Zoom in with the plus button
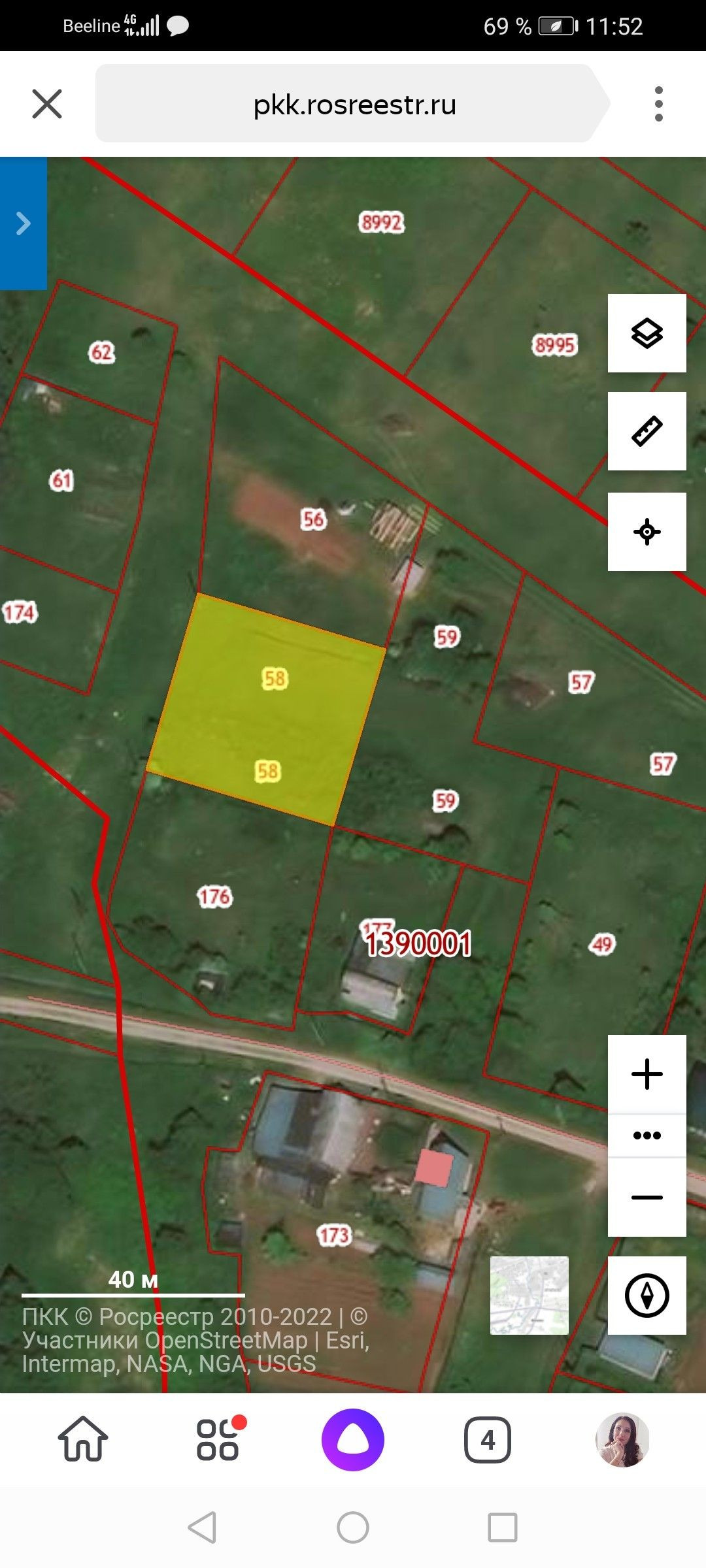Screen dimensions: 706x1568 (647, 1074)
